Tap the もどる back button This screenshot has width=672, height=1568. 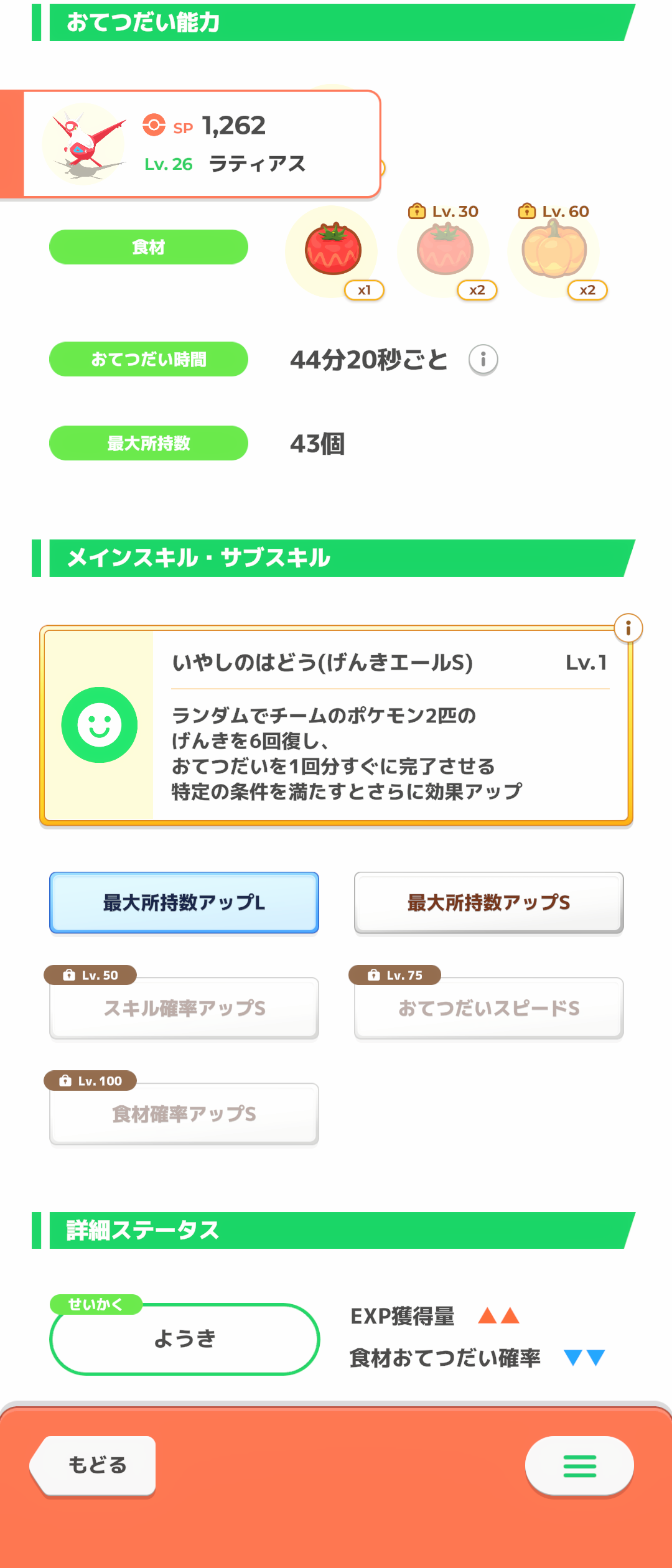point(95,1465)
